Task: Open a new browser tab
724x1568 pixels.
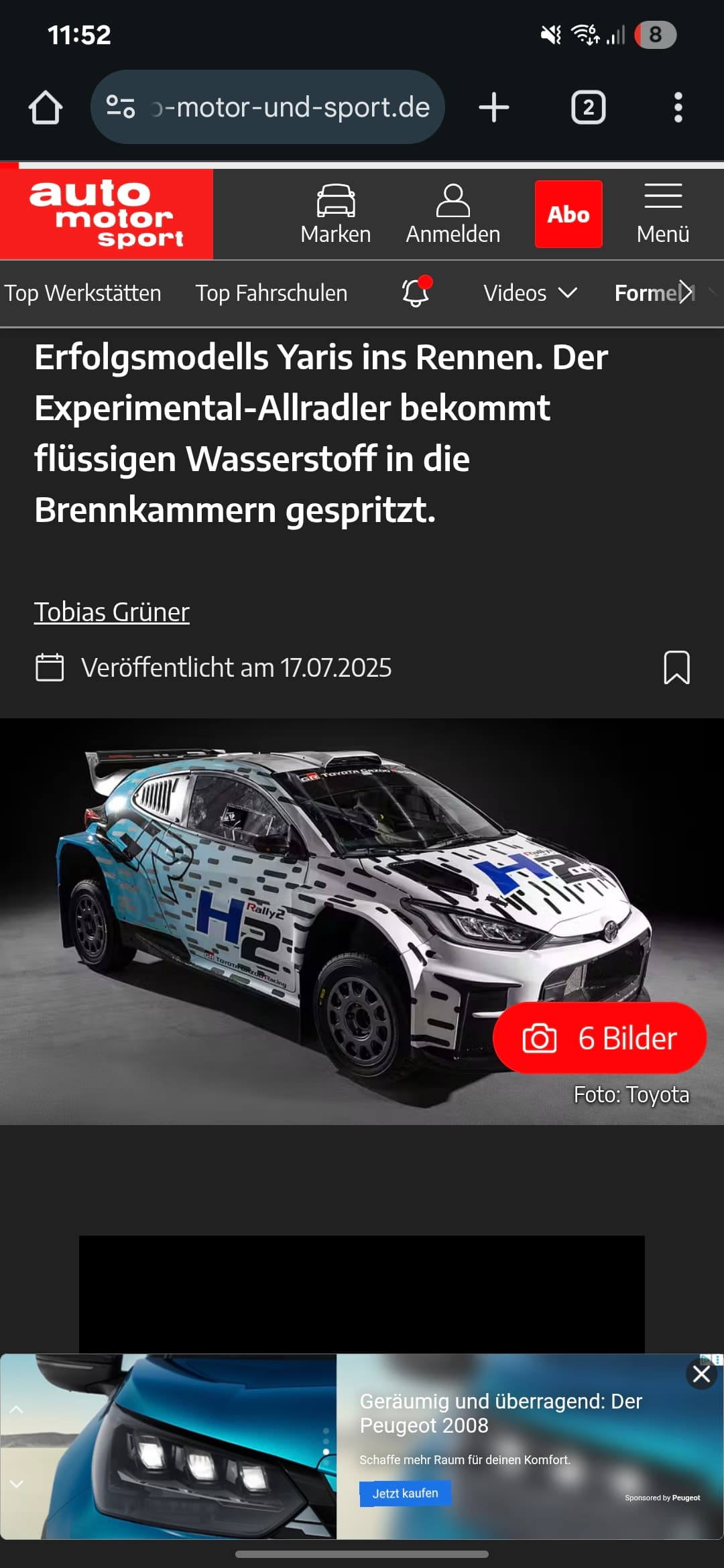Action: (x=494, y=107)
